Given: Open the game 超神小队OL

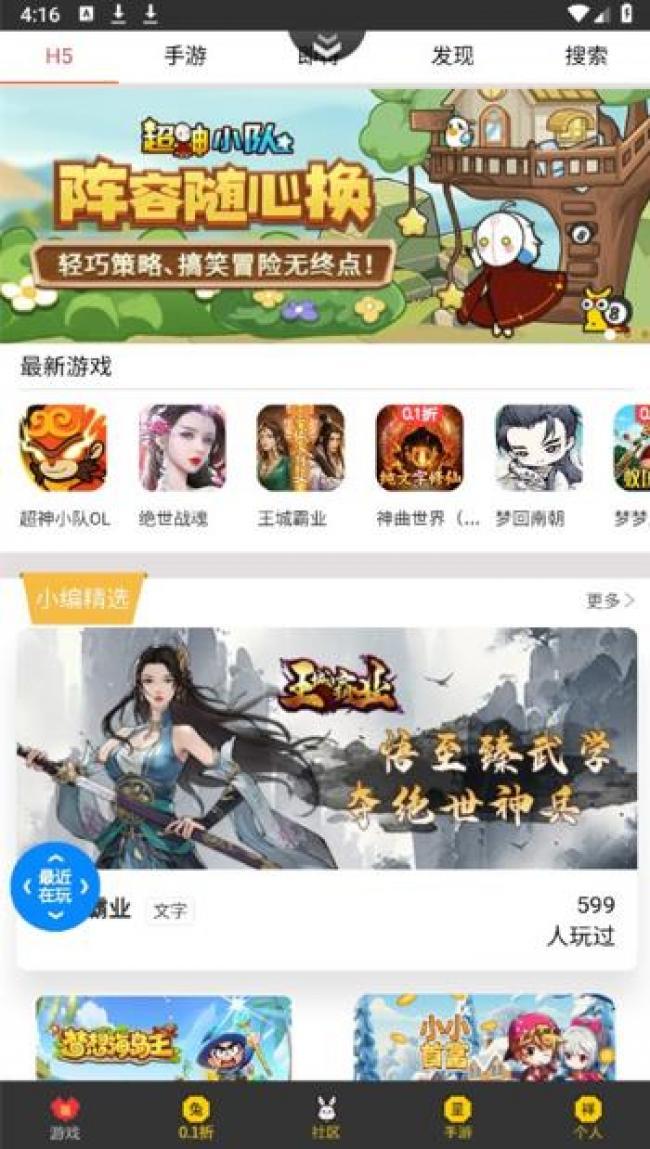Looking at the screenshot, I should click(x=63, y=448).
